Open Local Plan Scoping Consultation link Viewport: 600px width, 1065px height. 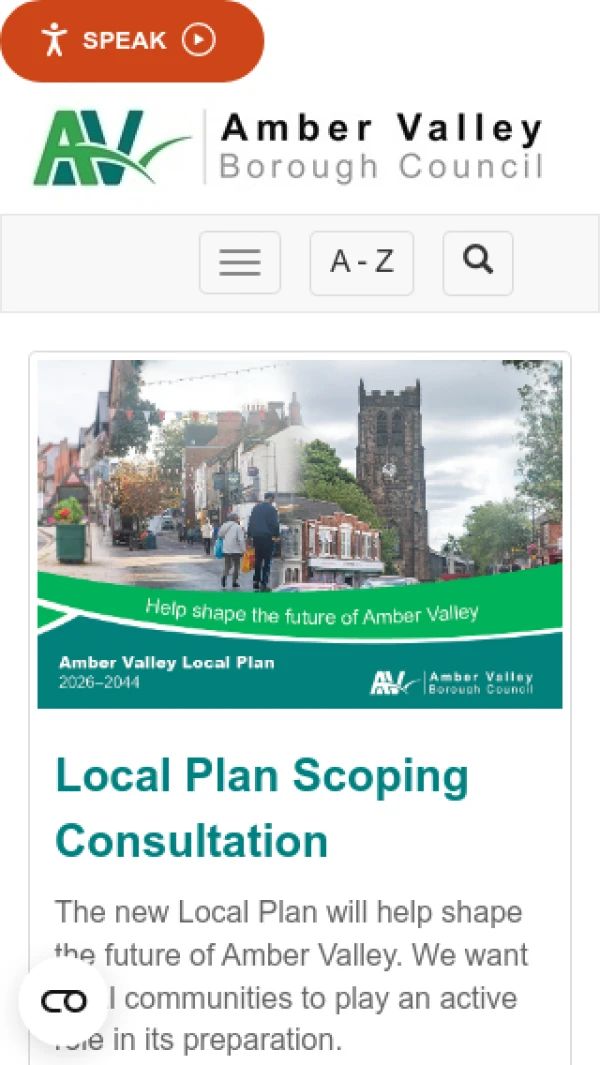[x=262, y=808]
